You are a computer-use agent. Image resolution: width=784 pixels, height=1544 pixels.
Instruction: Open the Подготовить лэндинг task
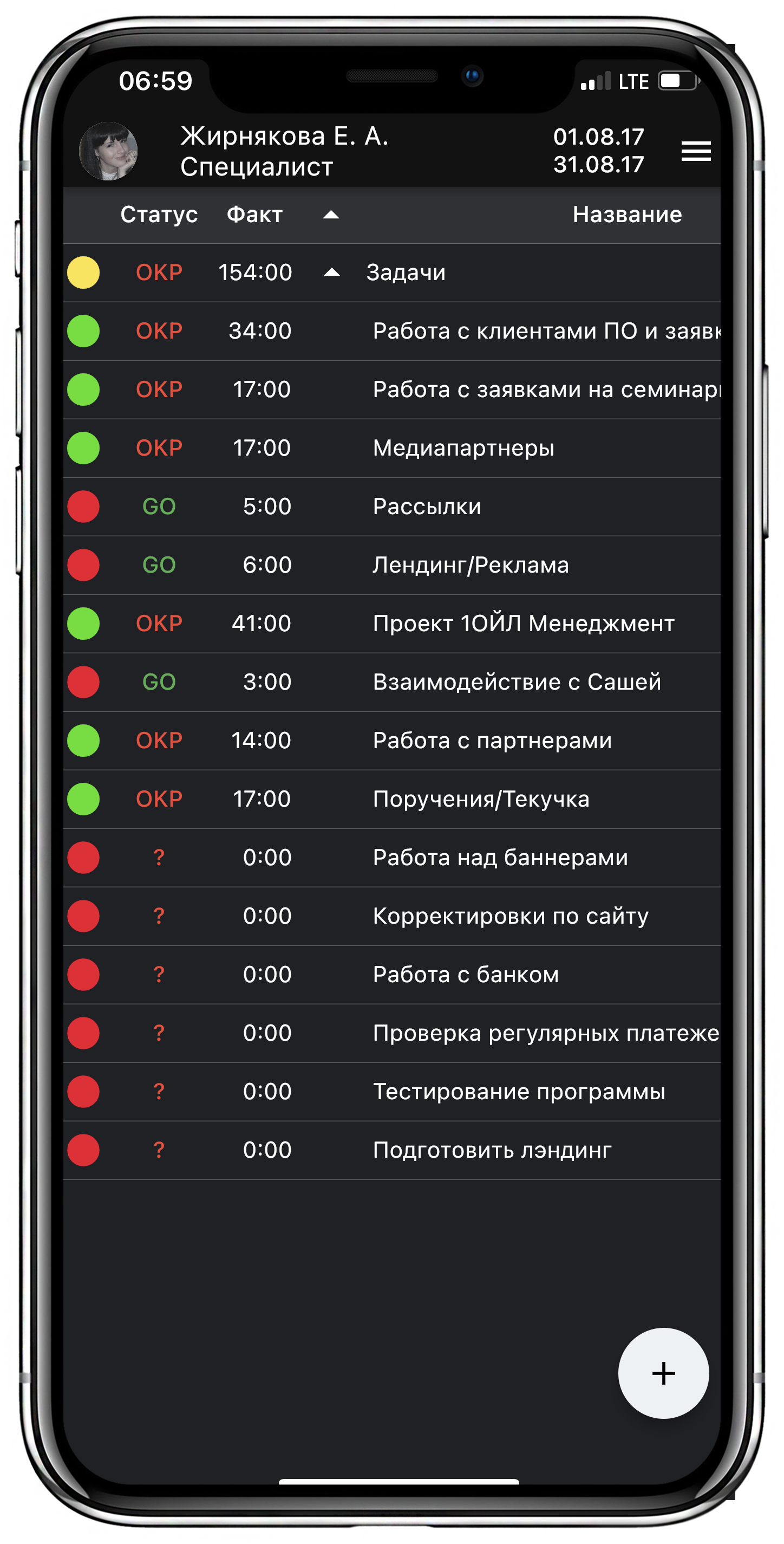(x=391, y=1150)
